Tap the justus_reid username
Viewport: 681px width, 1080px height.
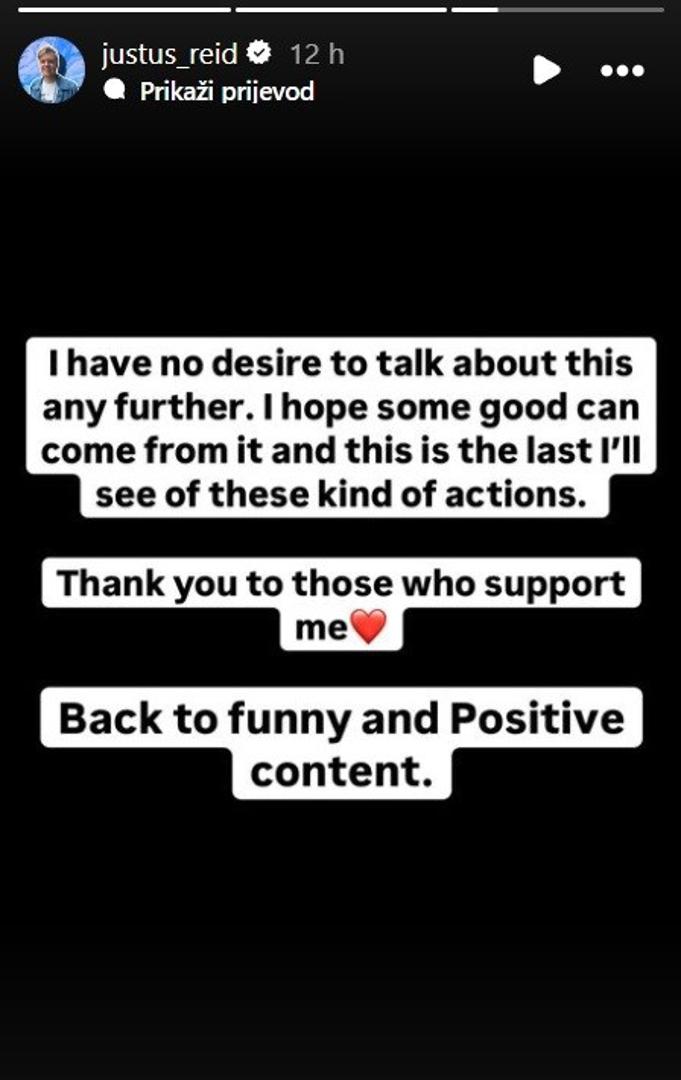click(x=169, y=54)
